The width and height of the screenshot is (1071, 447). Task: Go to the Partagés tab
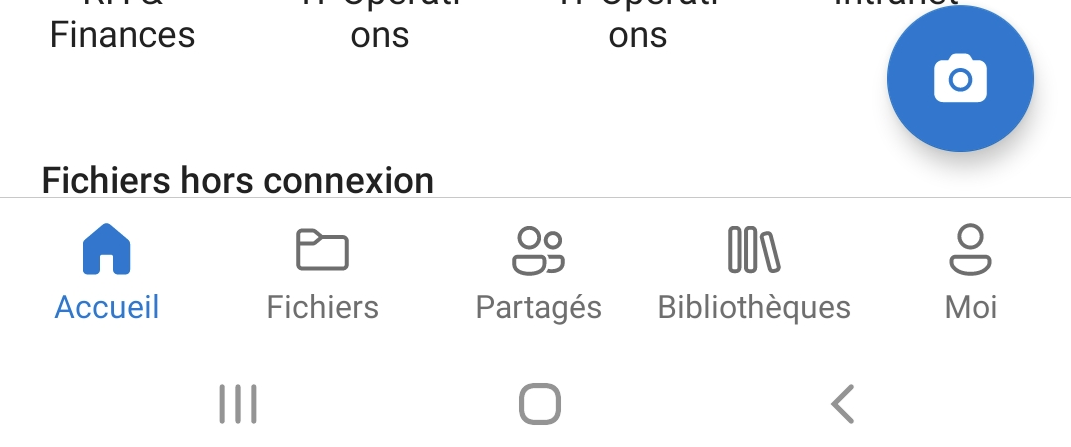(538, 273)
